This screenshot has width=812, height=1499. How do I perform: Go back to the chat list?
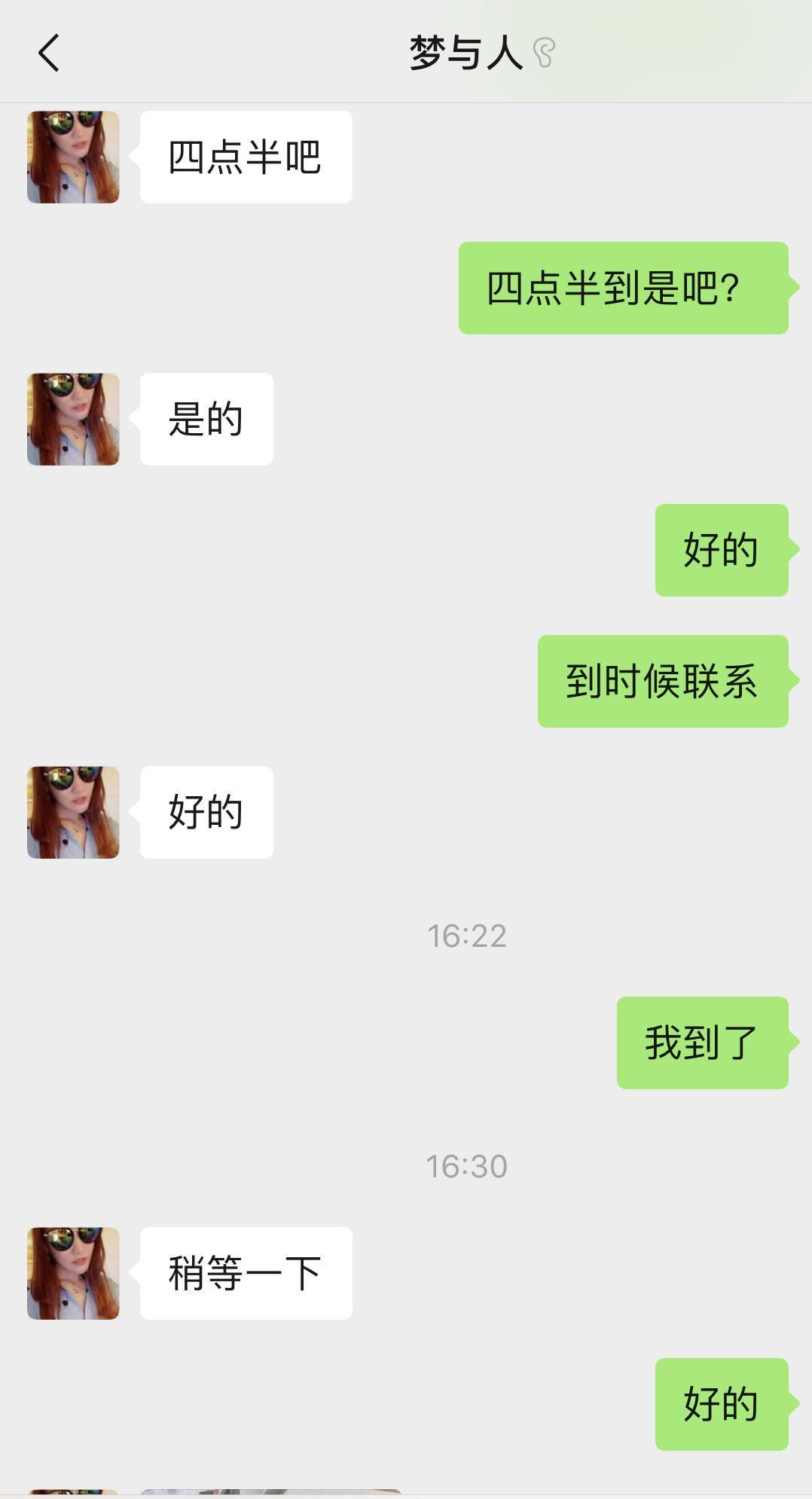[x=49, y=53]
